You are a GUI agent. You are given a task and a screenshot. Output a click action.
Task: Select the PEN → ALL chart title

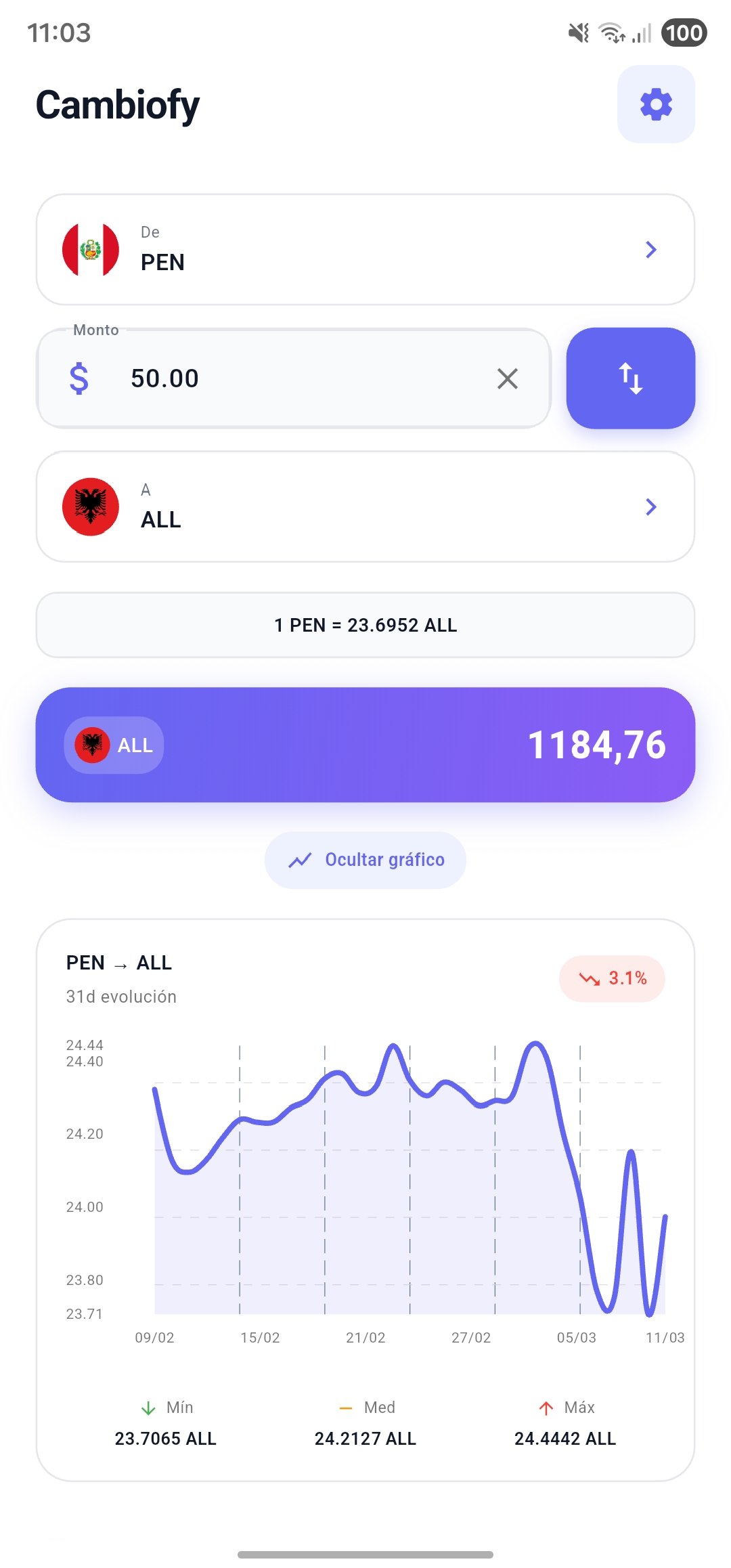click(119, 963)
